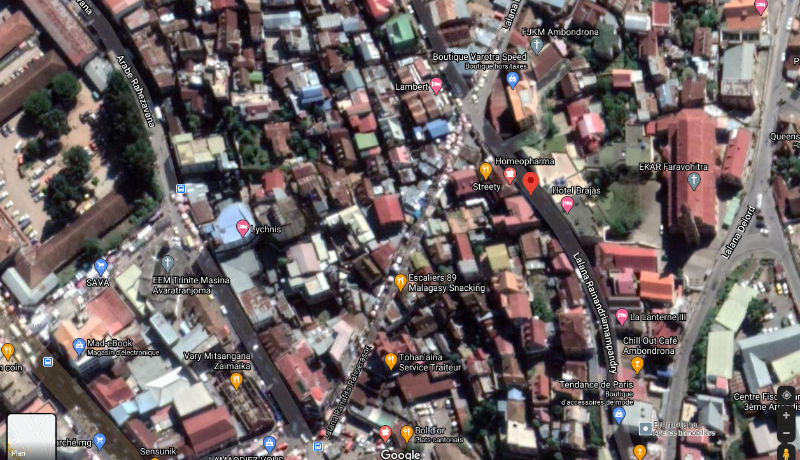
Task: Select the EKAR Faravohitra church marker
Action: 694,181
